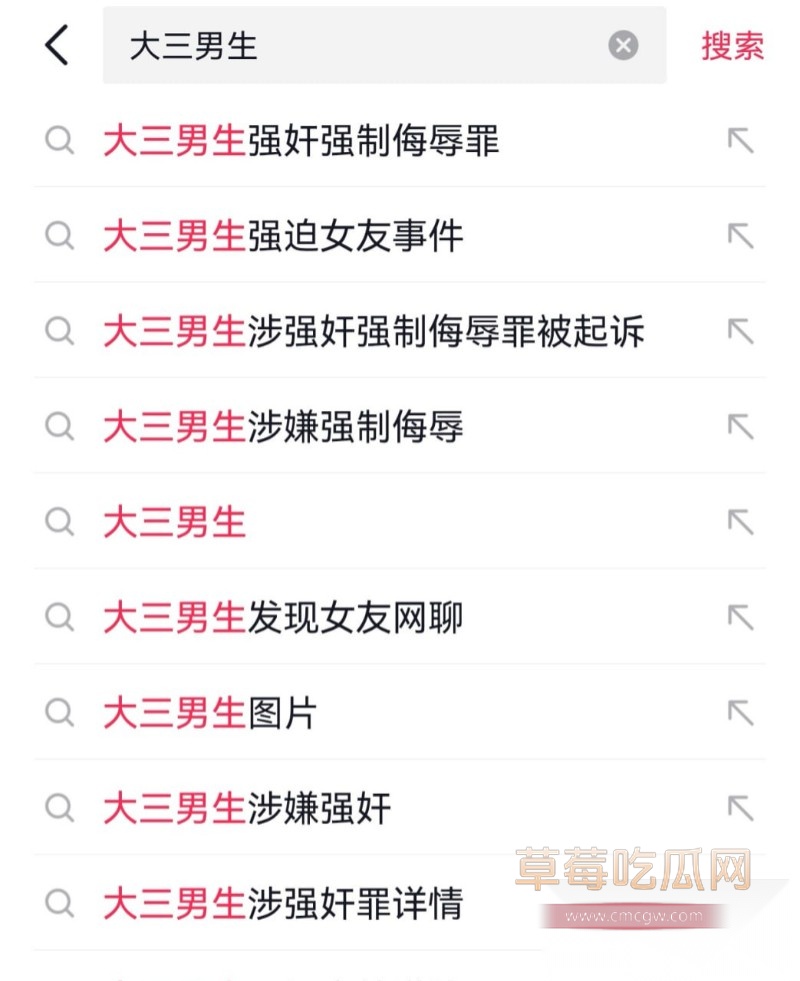This screenshot has height=981, width=800.
Task: Open suggestion 大三男生发现女友网聊
Action: [x=283, y=617]
